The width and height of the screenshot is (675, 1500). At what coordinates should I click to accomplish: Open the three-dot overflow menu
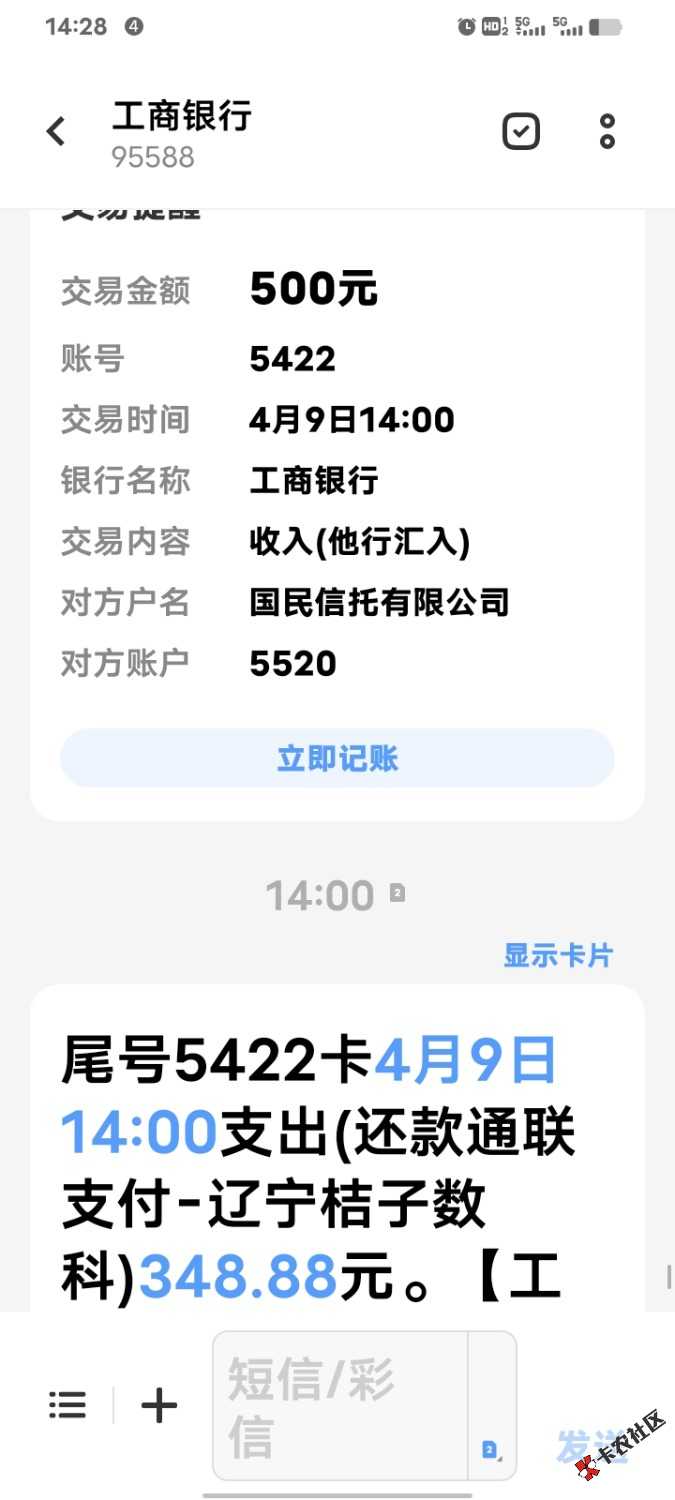point(607,131)
